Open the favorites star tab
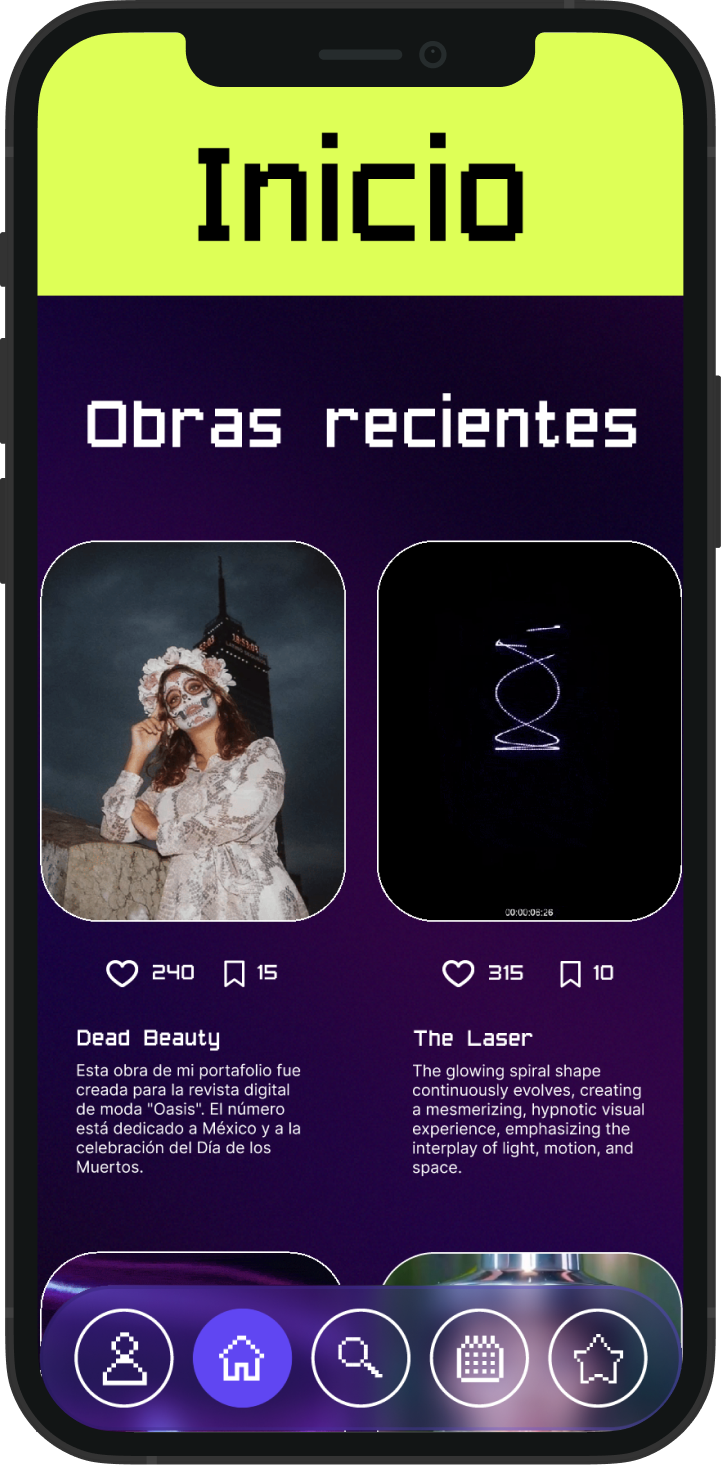722x1468 pixels. [598, 1358]
